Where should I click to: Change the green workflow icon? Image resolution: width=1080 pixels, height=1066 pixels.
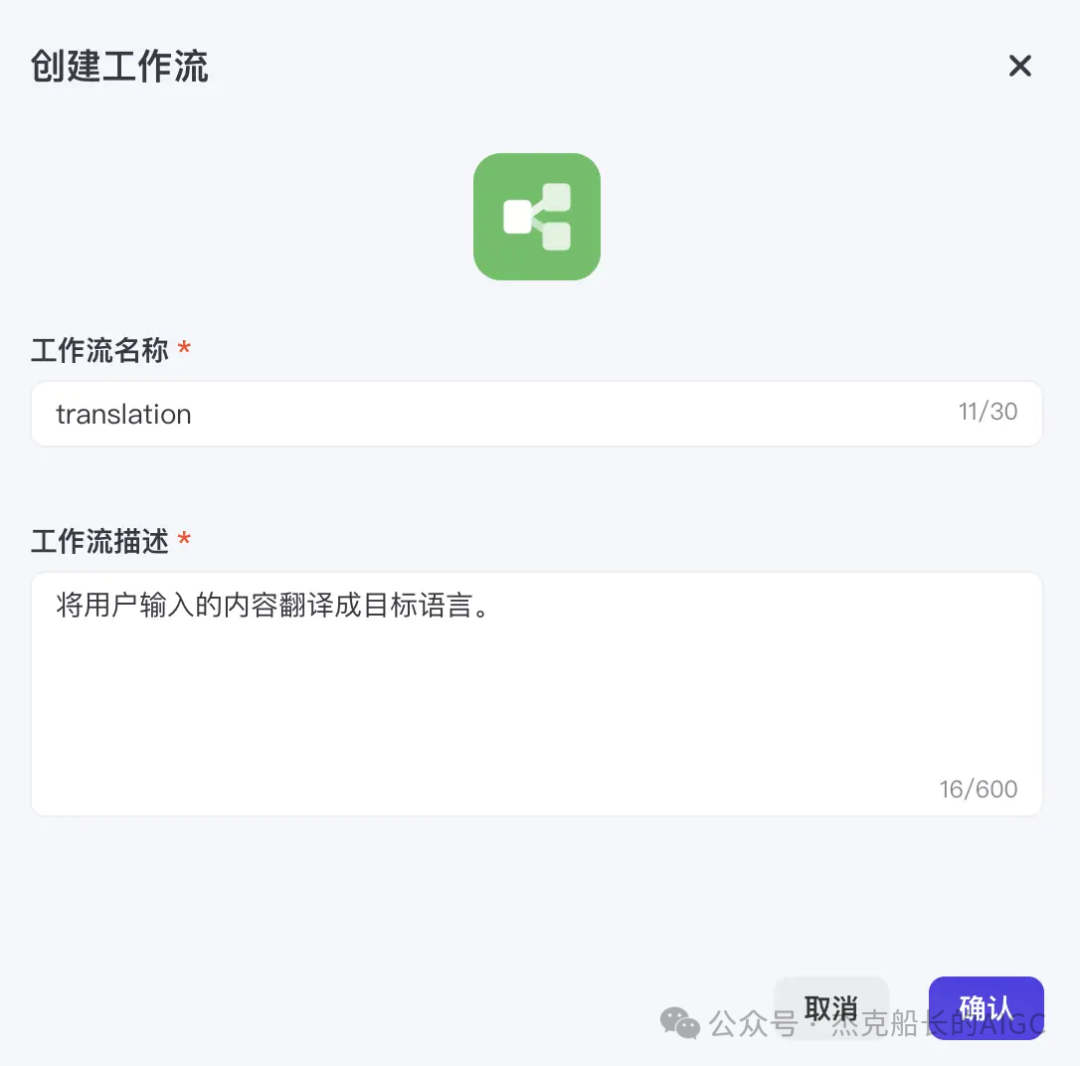click(x=537, y=217)
